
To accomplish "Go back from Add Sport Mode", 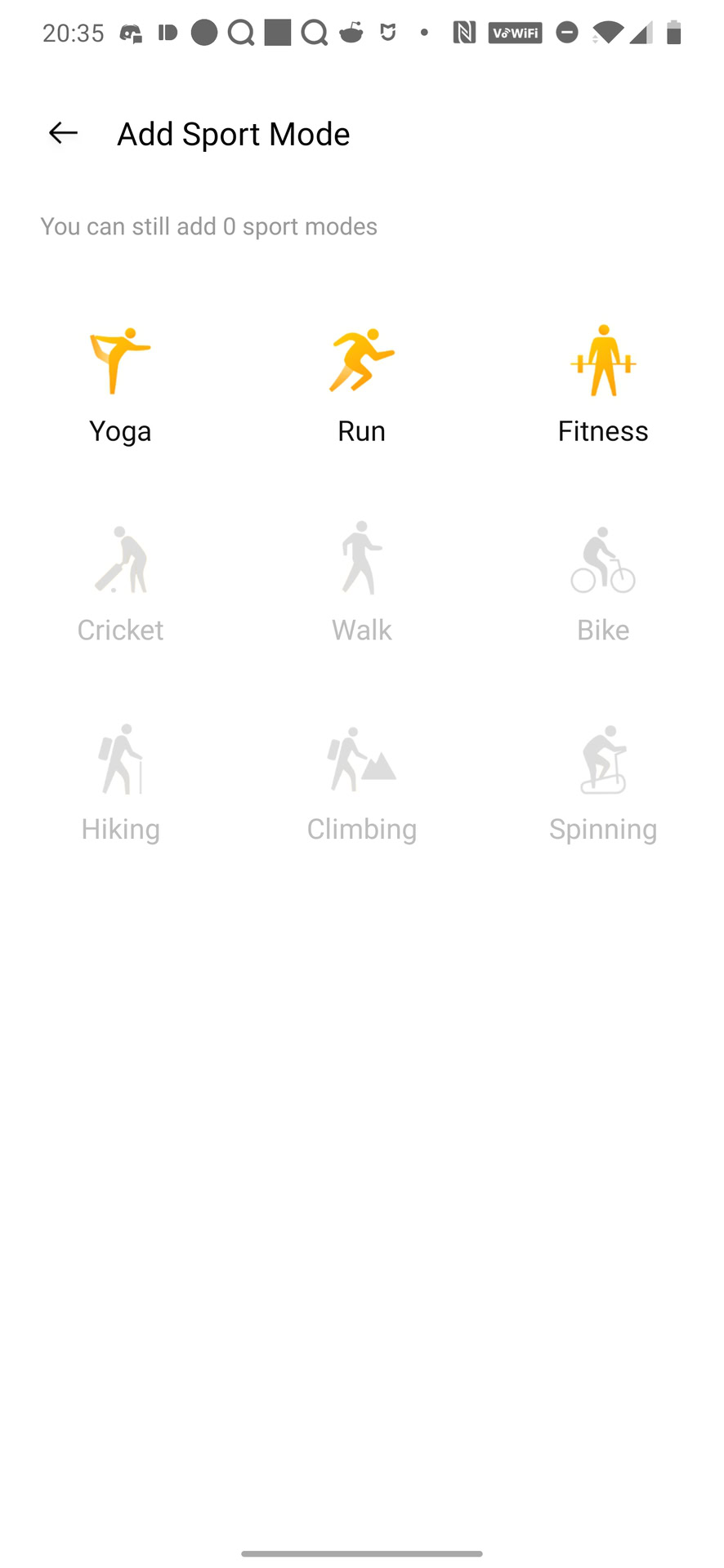I will click(63, 133).
